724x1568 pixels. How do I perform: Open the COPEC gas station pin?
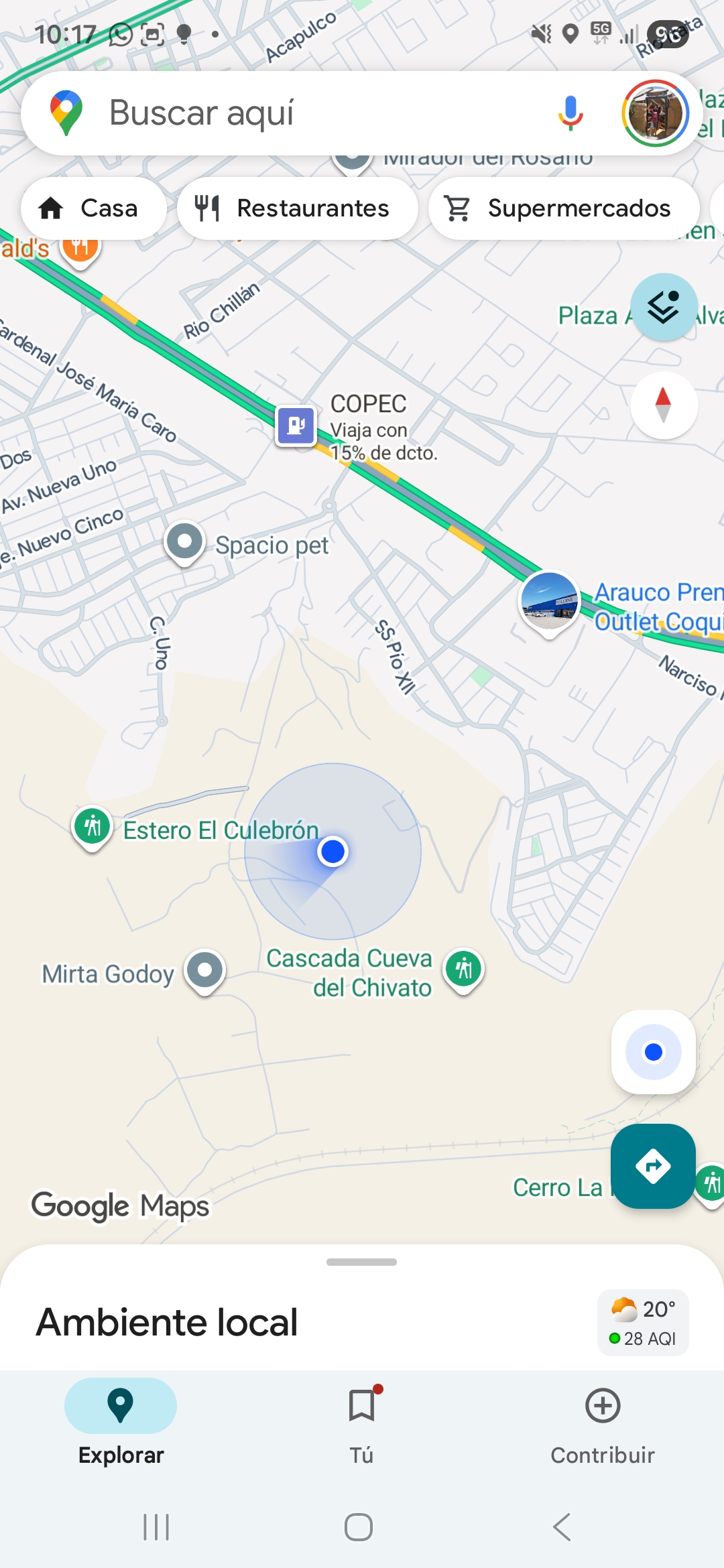pos(296,426)
